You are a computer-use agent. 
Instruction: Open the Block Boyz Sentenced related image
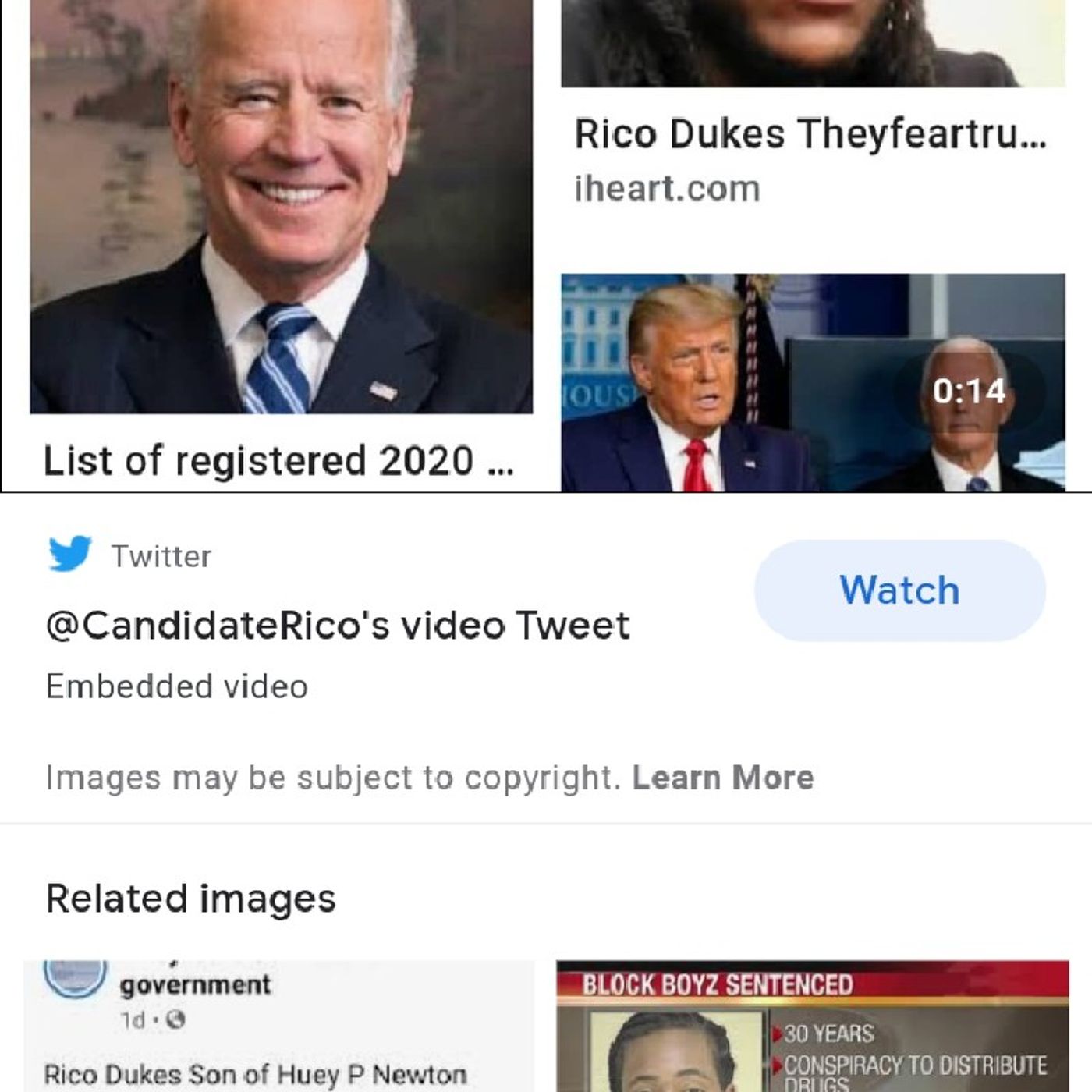[x=811, y=1026]
